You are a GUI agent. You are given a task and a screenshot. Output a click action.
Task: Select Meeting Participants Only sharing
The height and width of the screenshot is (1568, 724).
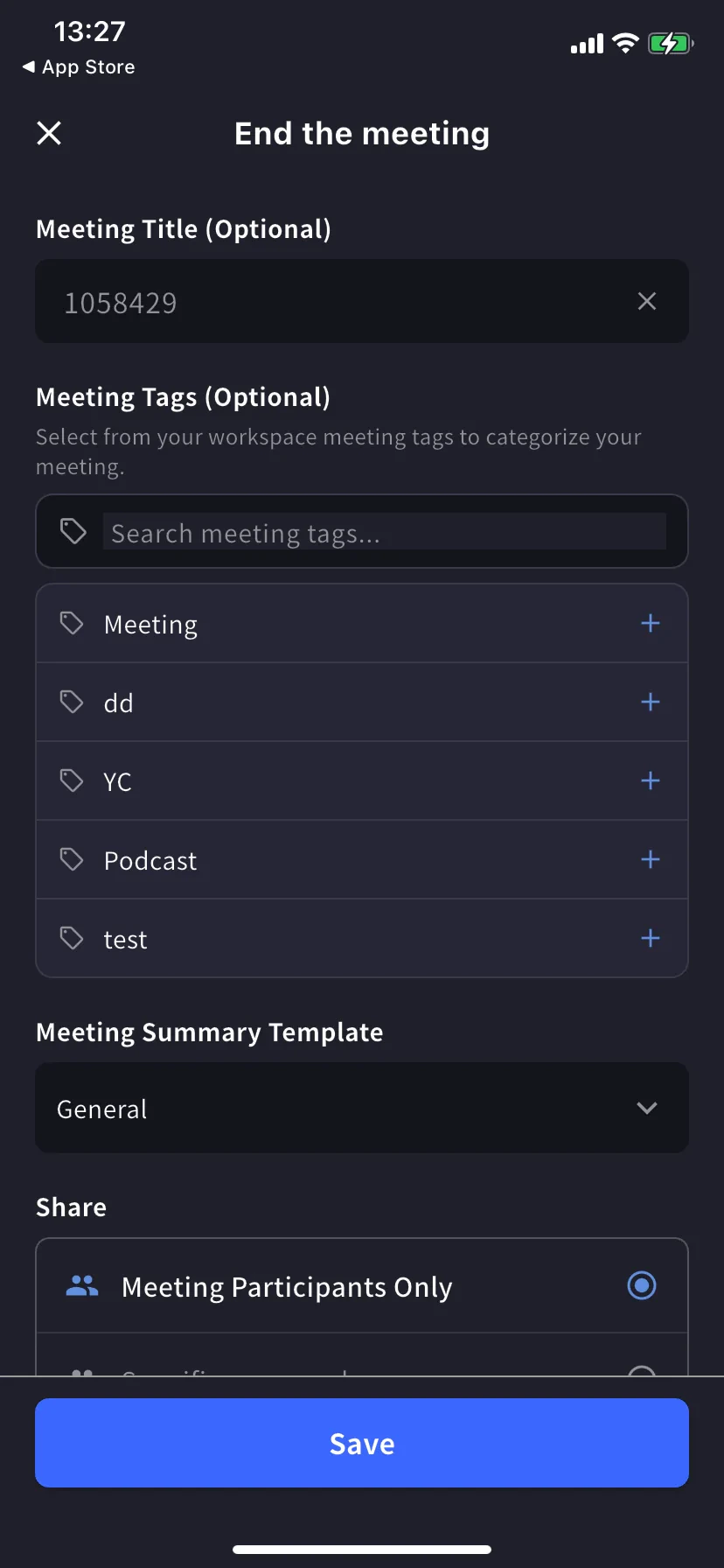(641, 1285)
